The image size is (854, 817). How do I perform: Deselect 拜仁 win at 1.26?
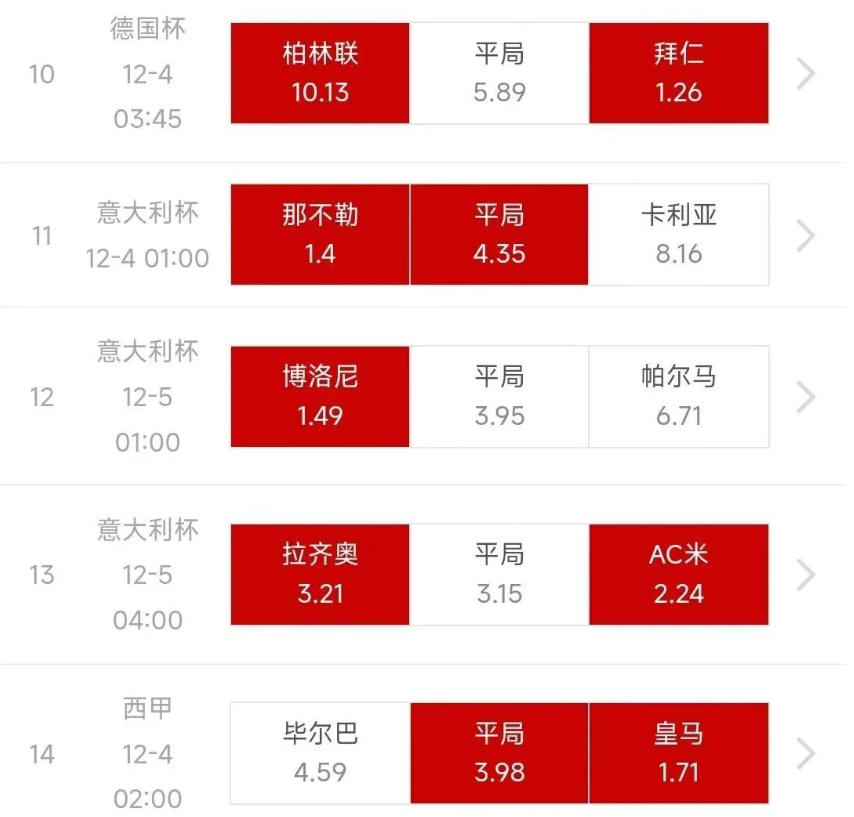679,73
